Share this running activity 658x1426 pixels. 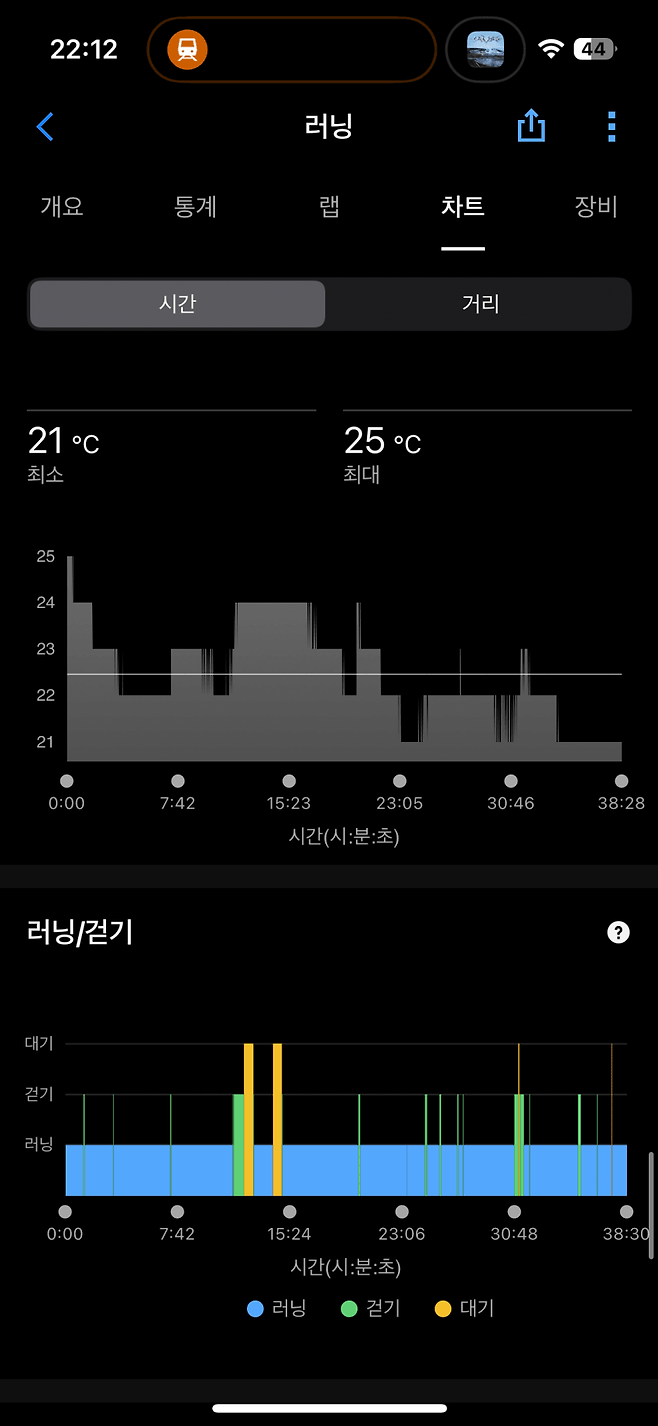pyautogui.click(x=532, y=126)
